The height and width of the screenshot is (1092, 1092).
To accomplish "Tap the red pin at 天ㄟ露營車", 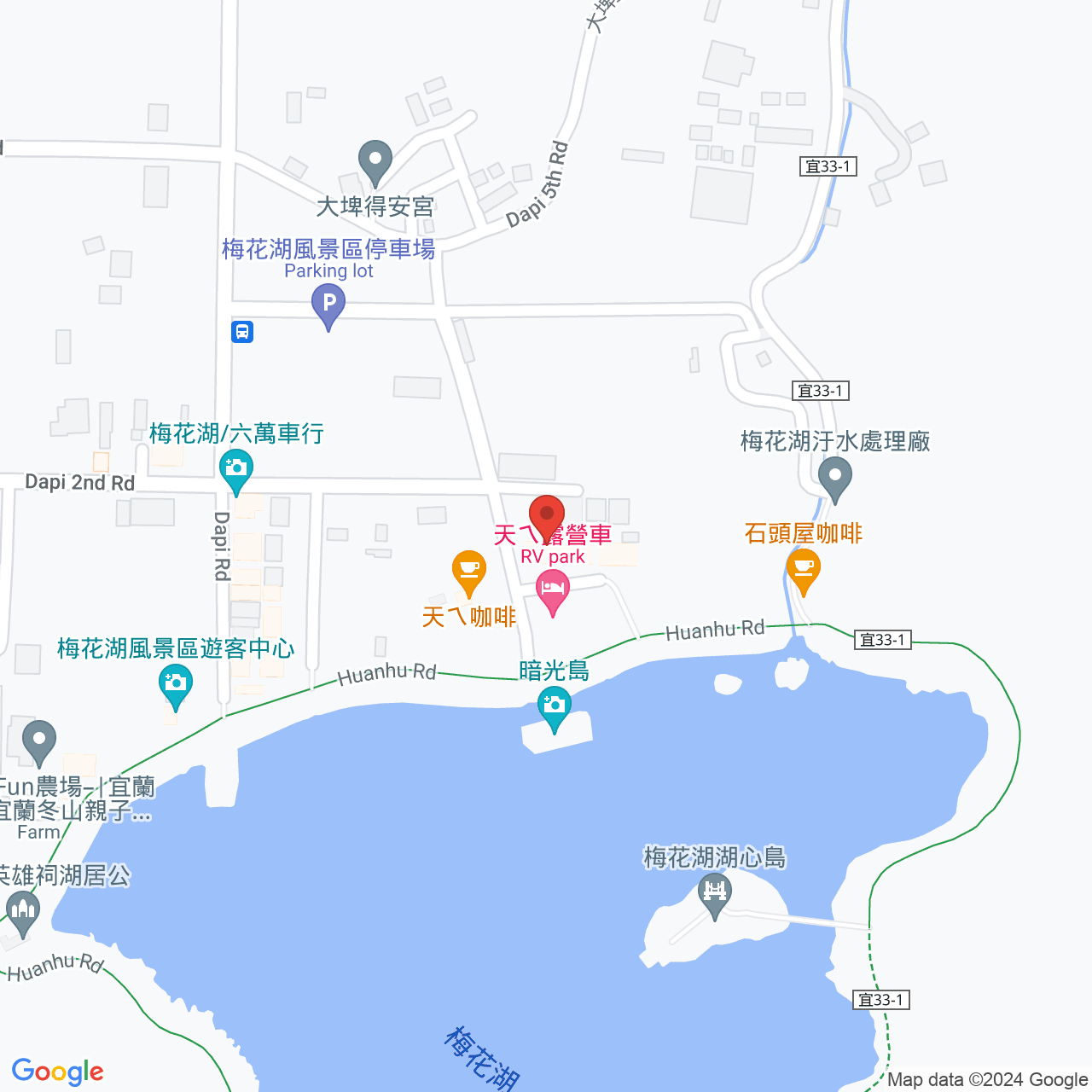I will [x=547, y=516].
